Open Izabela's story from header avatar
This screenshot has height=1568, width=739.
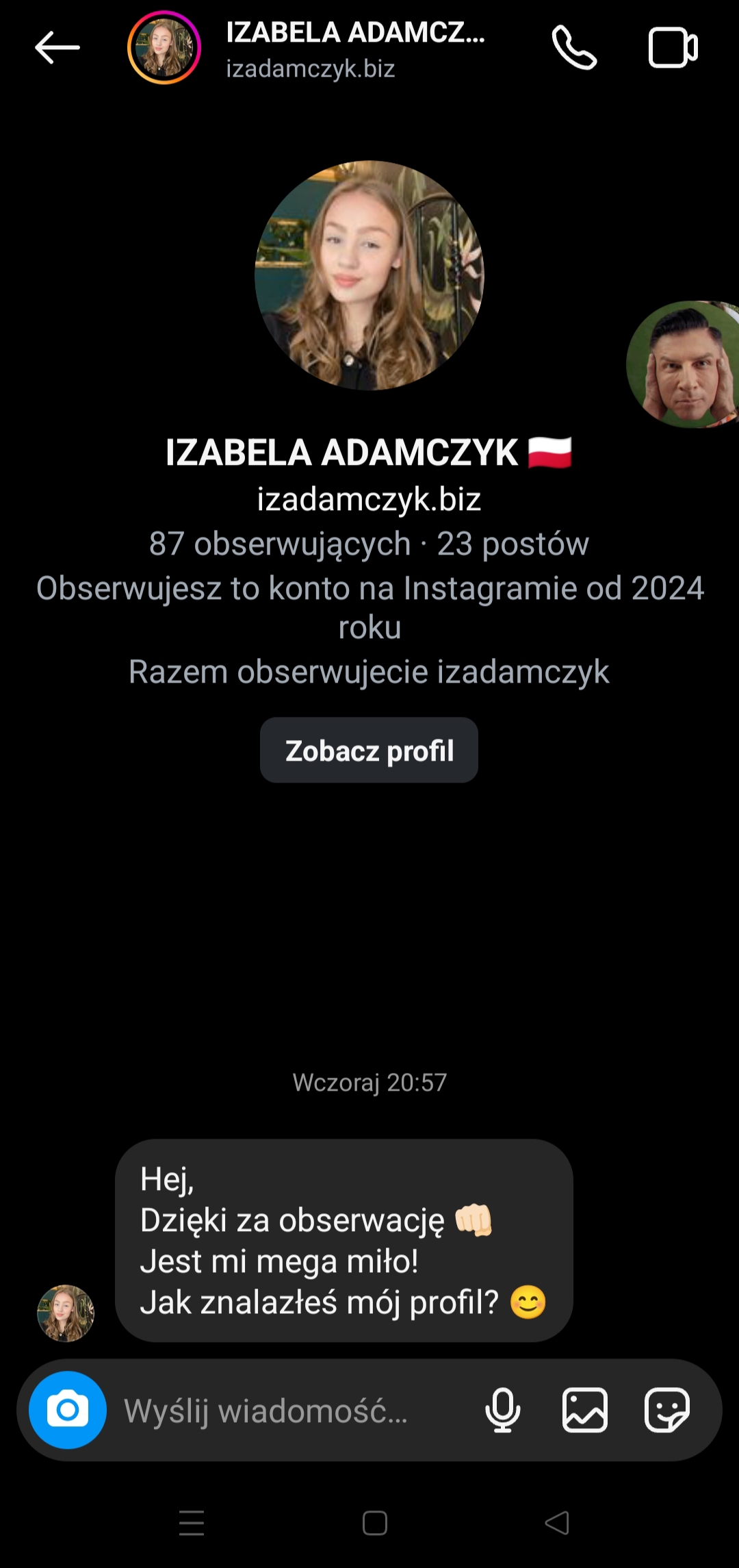point(164,47)
